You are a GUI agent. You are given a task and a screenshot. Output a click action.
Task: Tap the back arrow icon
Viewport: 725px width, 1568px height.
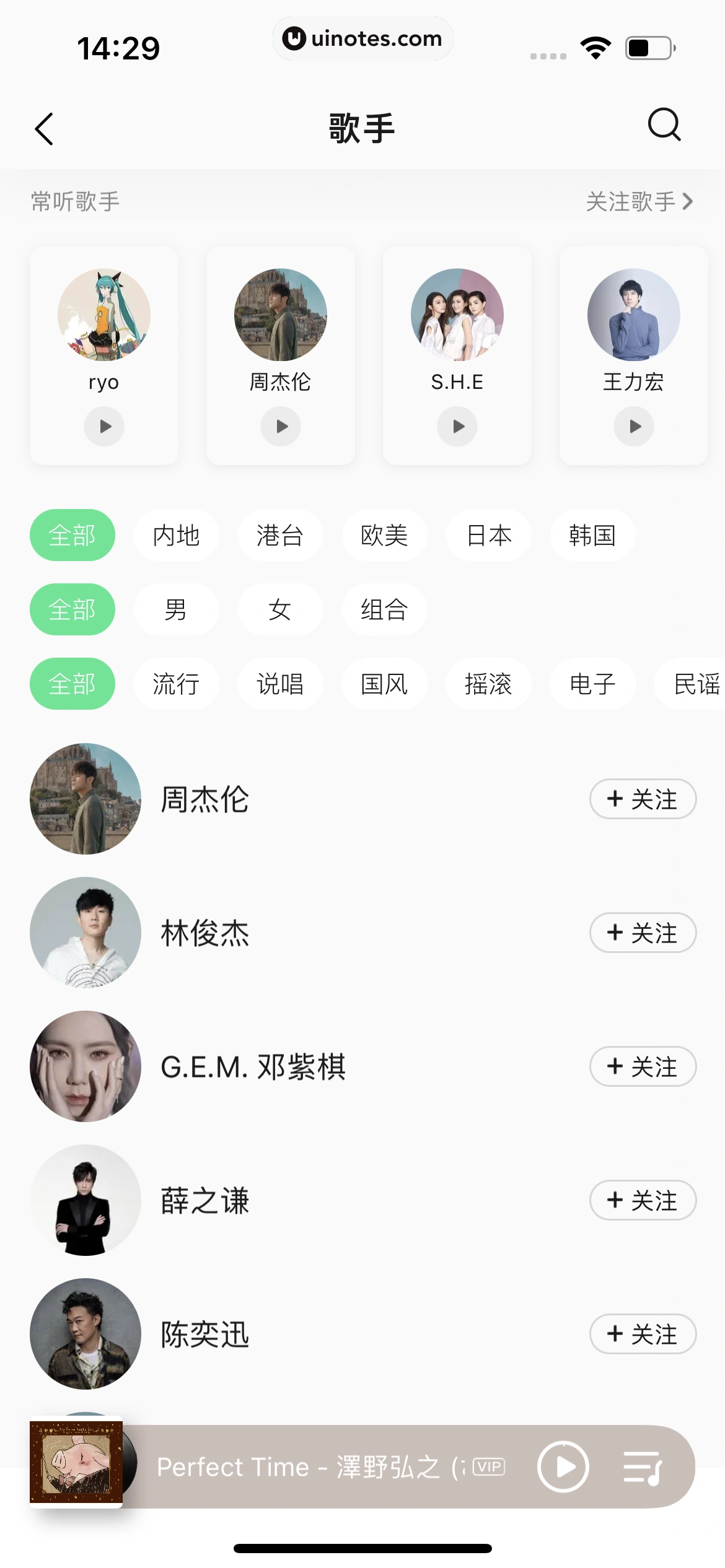coord(43,128)
